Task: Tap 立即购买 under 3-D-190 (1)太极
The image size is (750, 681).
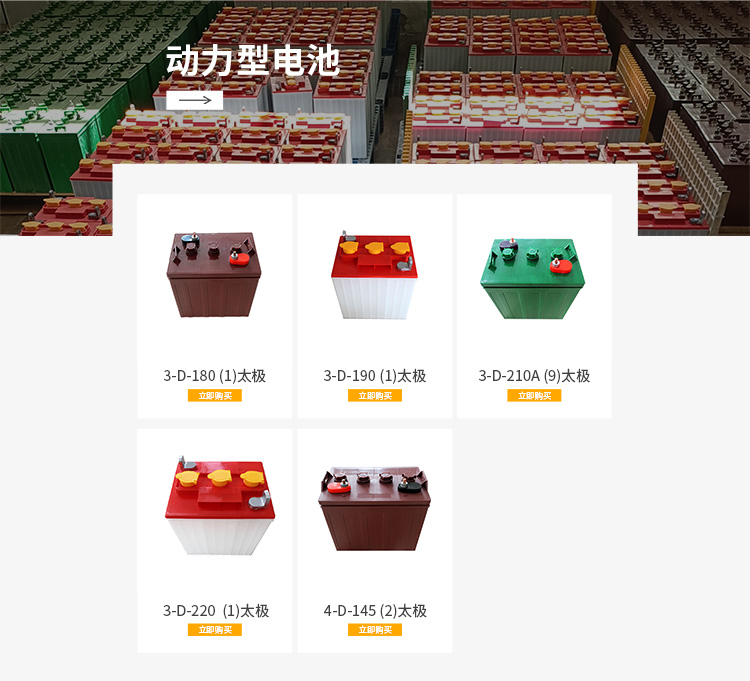Action: [x=374, y=396]
